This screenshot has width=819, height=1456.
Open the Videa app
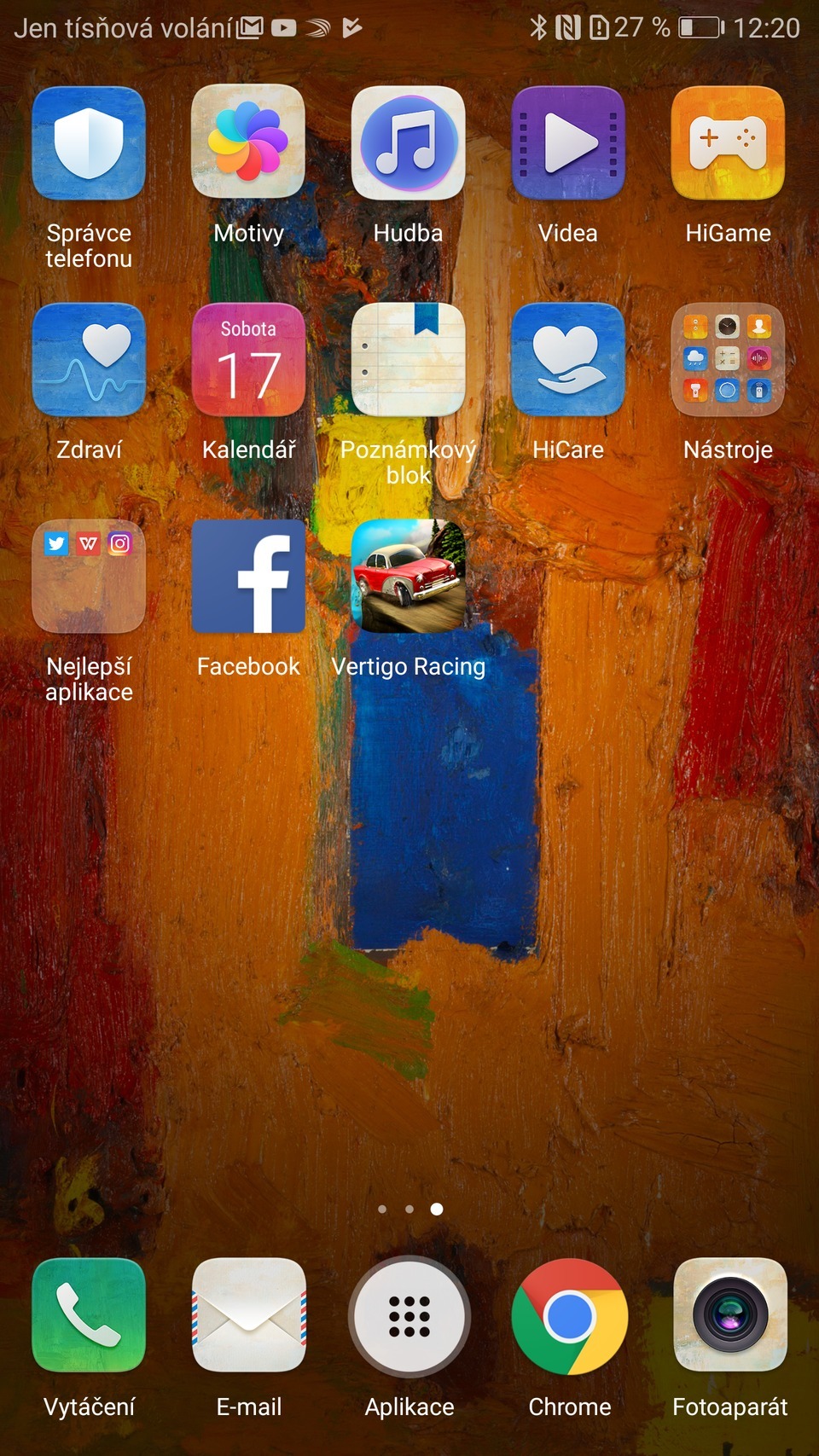point(568,143)
